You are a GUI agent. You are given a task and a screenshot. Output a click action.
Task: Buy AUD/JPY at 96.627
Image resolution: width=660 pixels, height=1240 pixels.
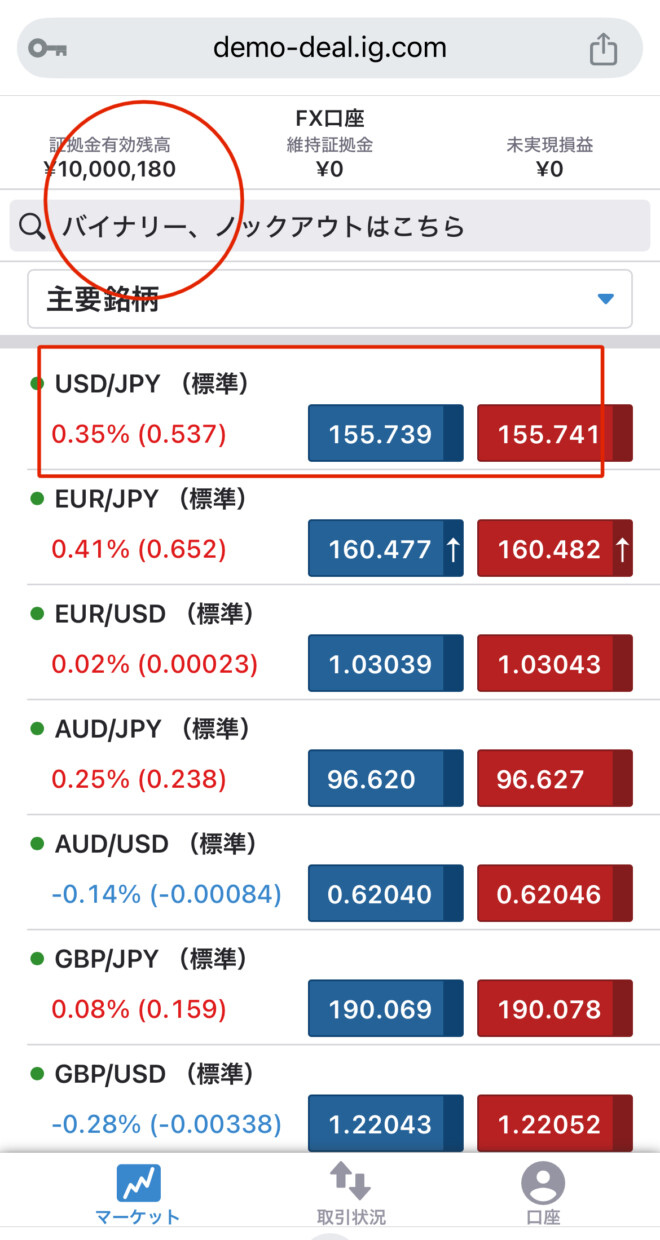[x=555, y=779]
